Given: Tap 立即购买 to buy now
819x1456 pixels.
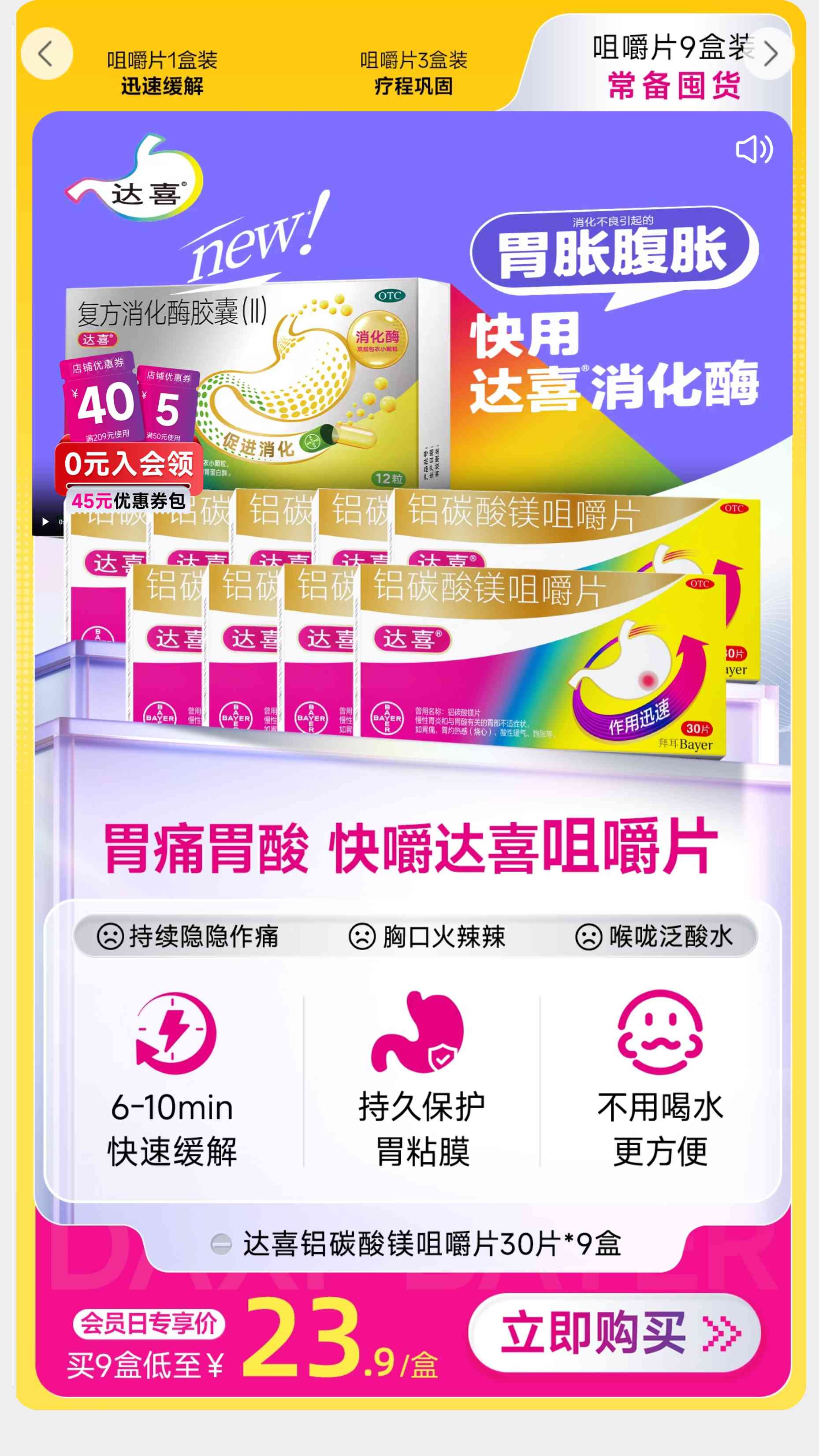Looking at the screenshot, I should [x=614, y=1333].
